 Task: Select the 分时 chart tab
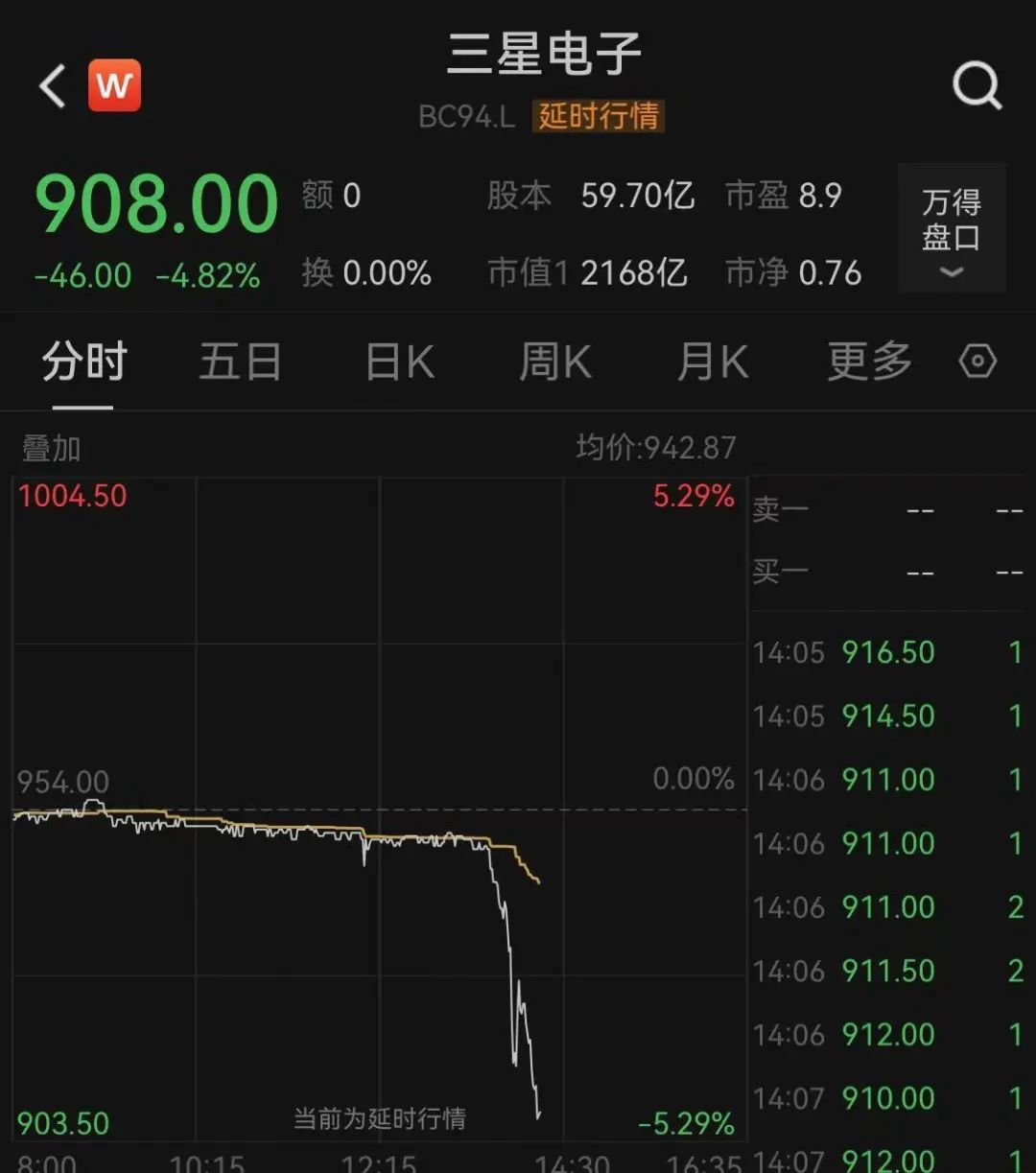83,363
